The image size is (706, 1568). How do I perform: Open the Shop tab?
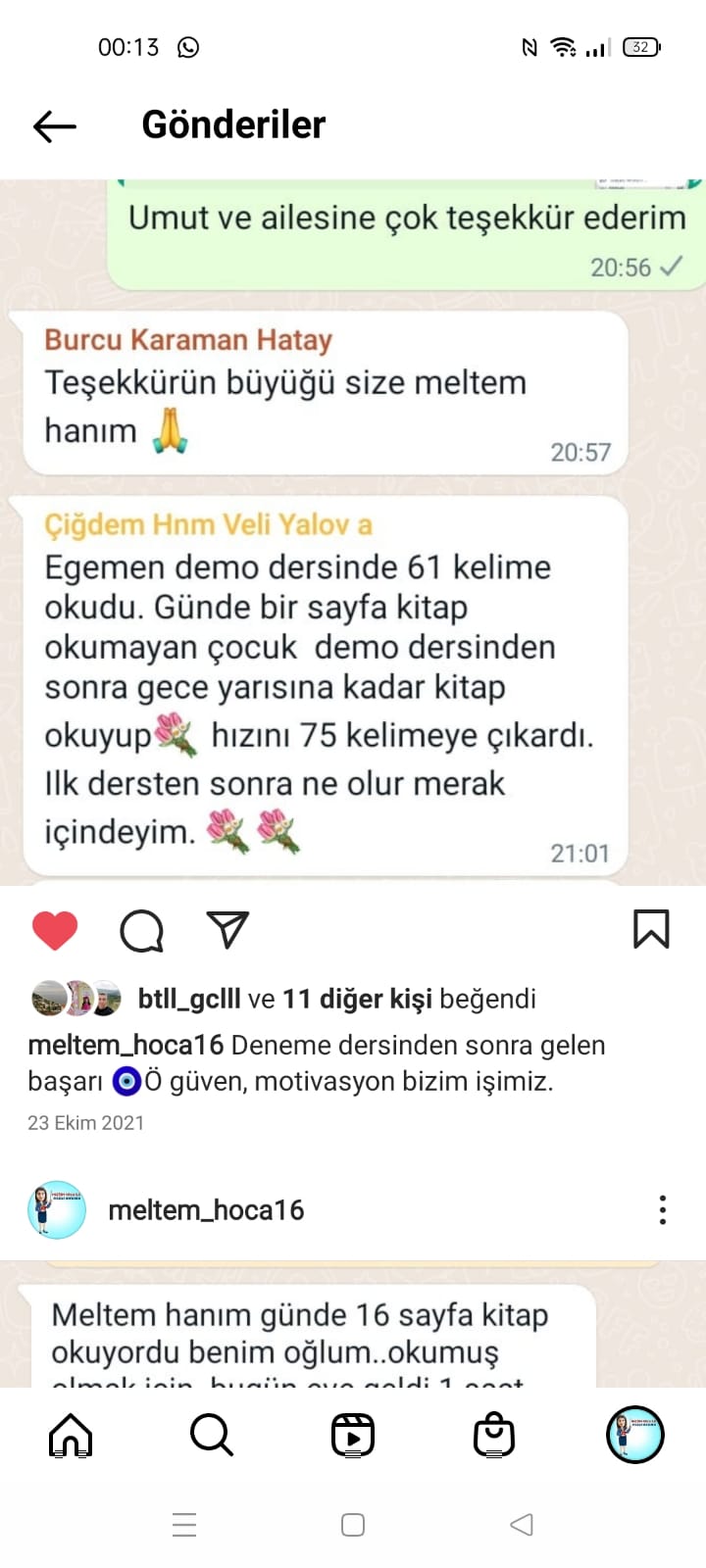[x=494, y=1436]
